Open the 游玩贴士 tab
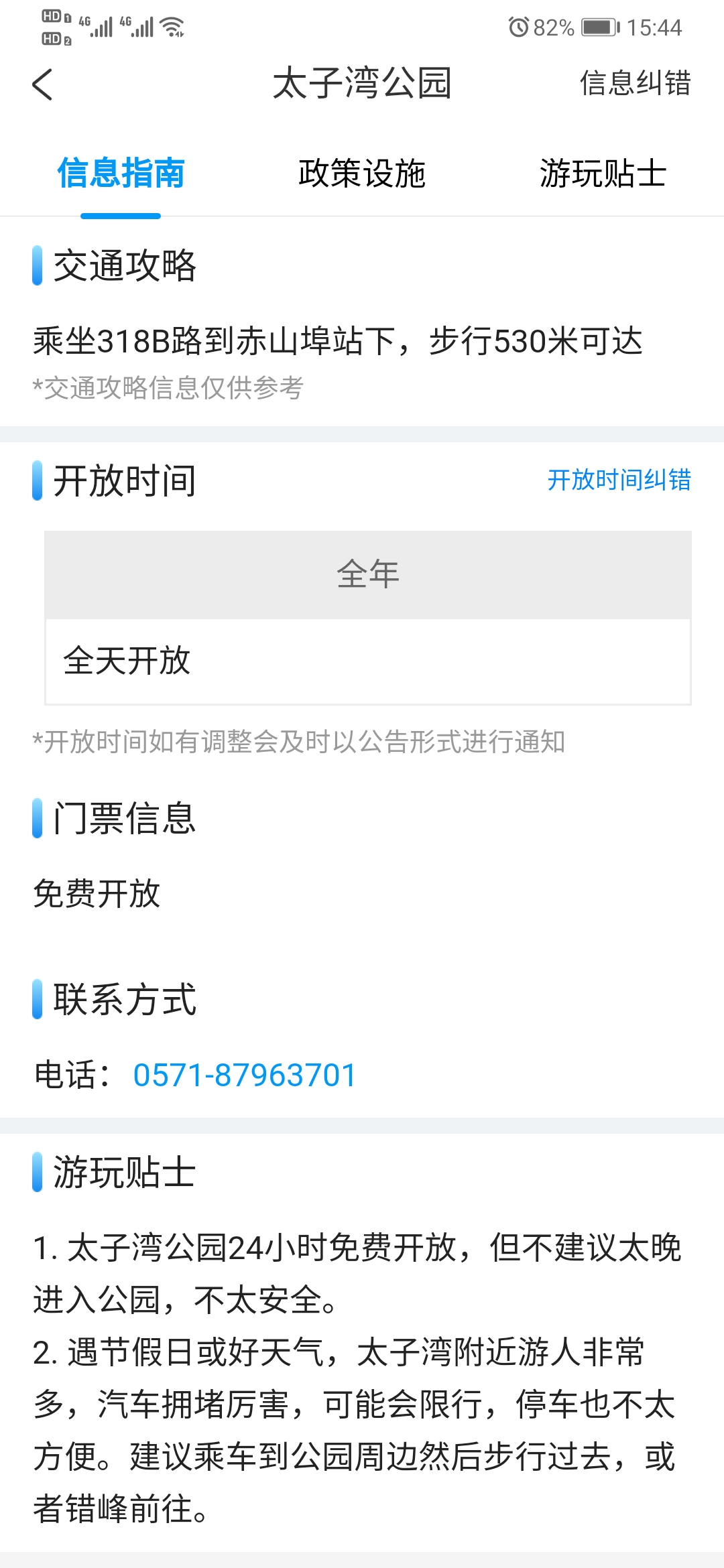This screenshot has height=1568, width=724. (x=603, y=173)
